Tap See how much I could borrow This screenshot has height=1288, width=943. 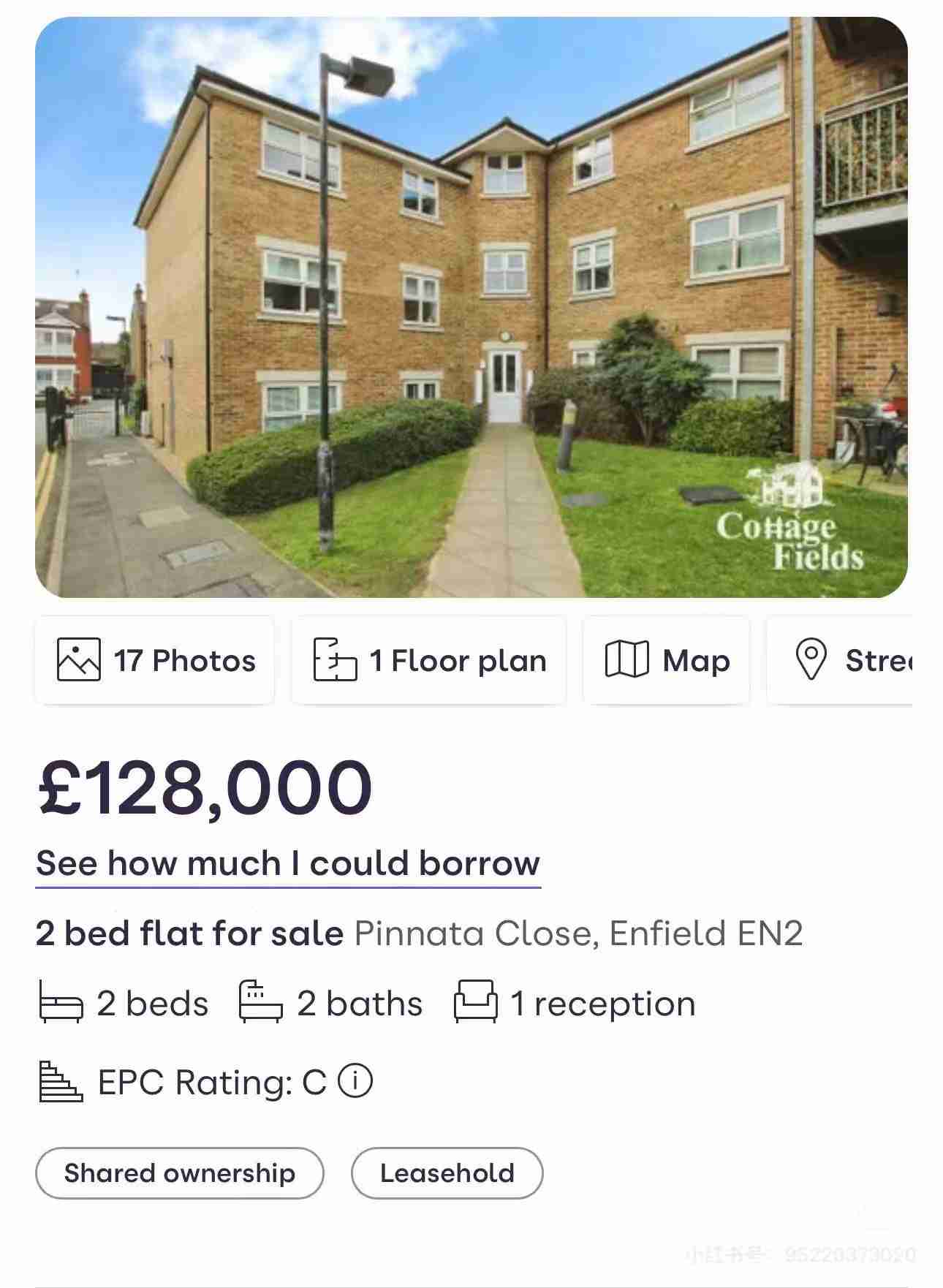[288, 863]
